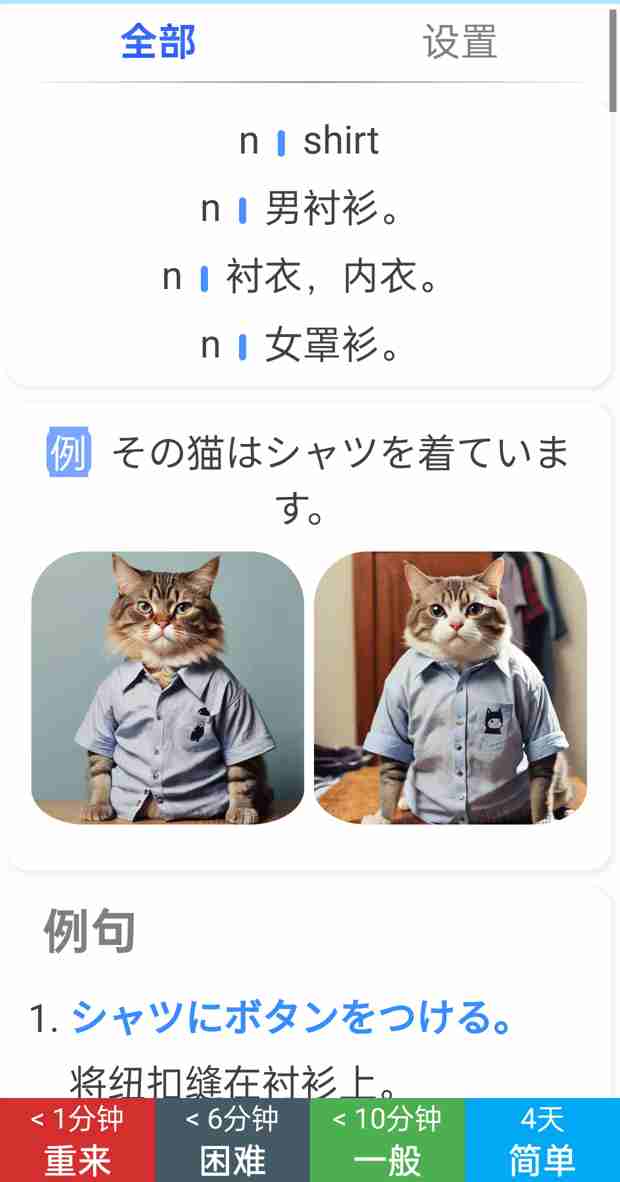The width and height of the screenshot is (620, 1182).
Task: Select 简单 for a 4-day interval
Action: (x=542, y=1140)
